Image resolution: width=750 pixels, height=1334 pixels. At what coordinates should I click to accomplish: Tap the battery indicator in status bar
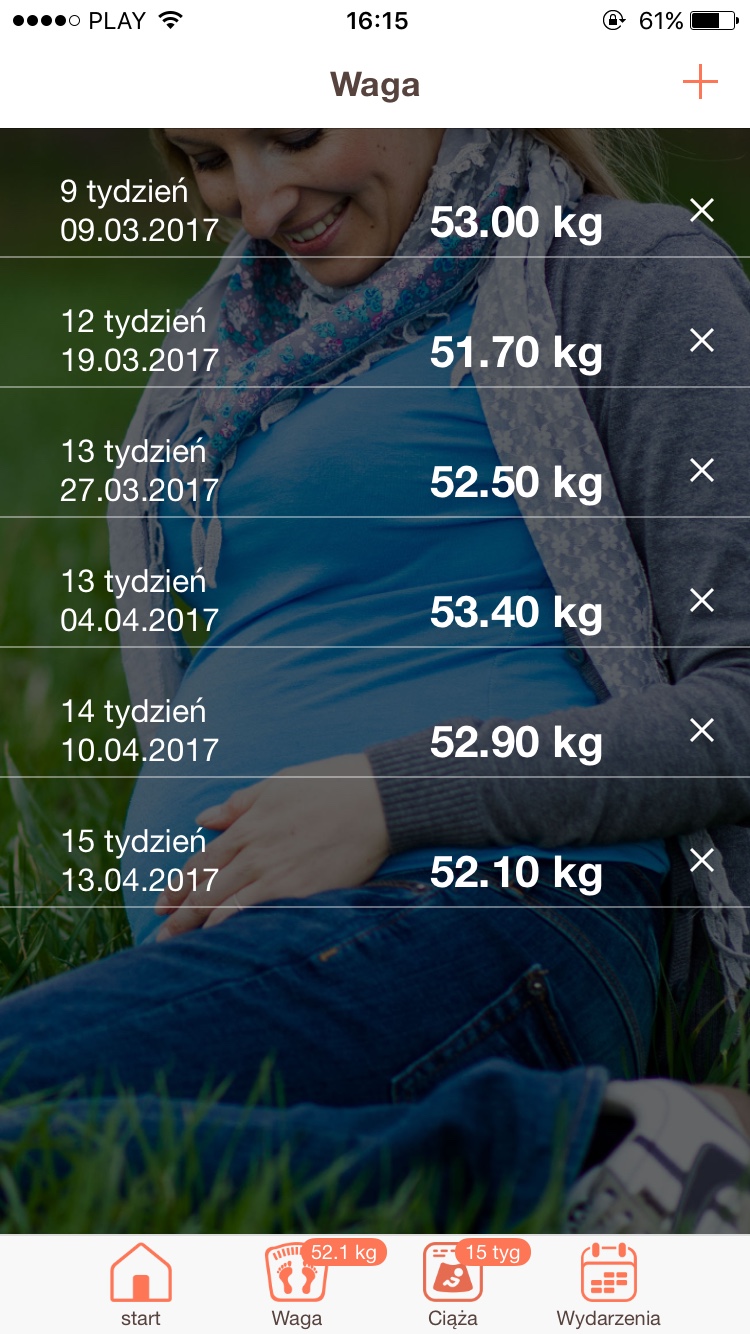pyautogui.click(x=712, y=19)
